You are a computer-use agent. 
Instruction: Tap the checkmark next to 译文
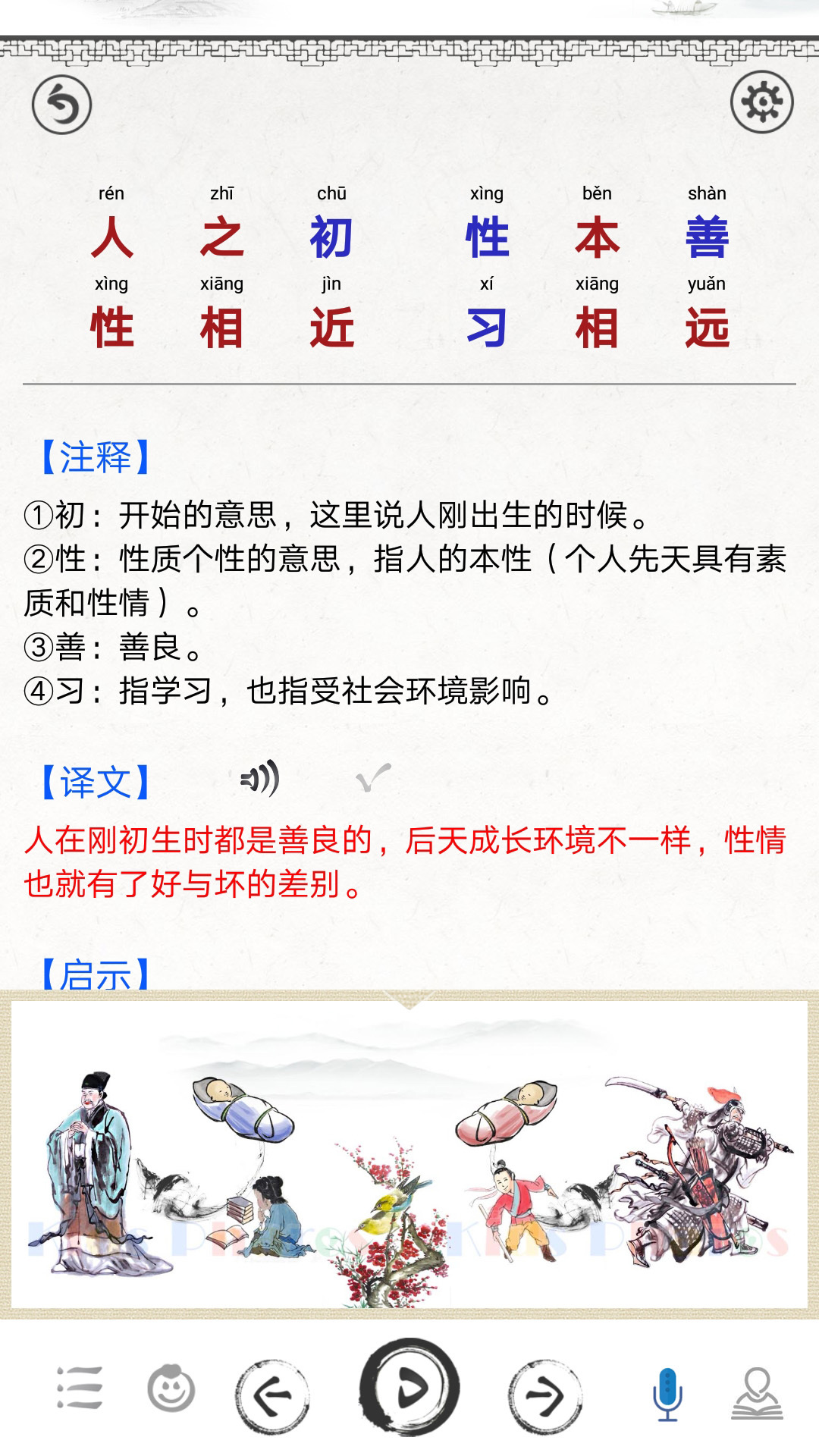(373, 777)
